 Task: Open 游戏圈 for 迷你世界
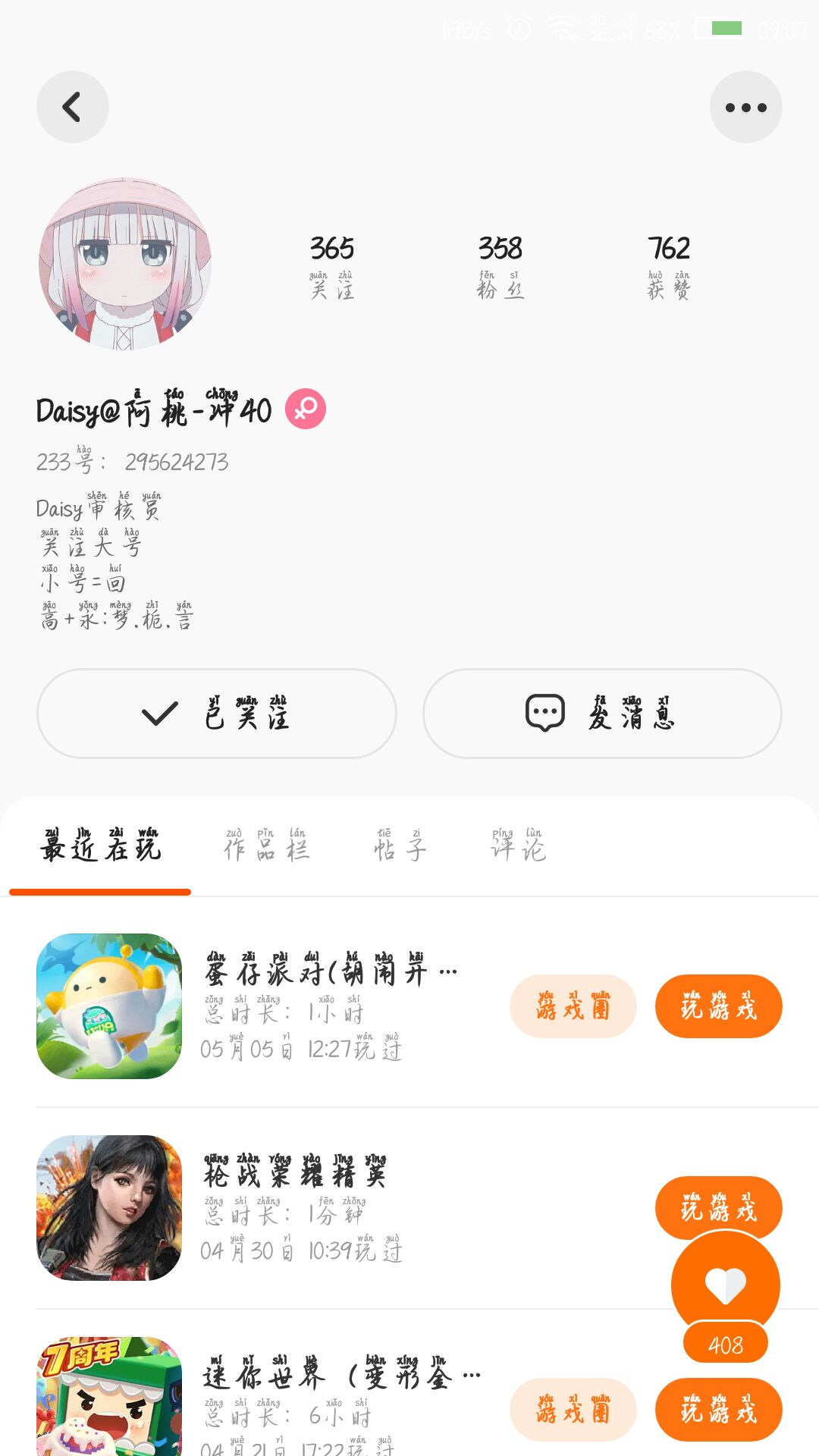coord(573,1410)
